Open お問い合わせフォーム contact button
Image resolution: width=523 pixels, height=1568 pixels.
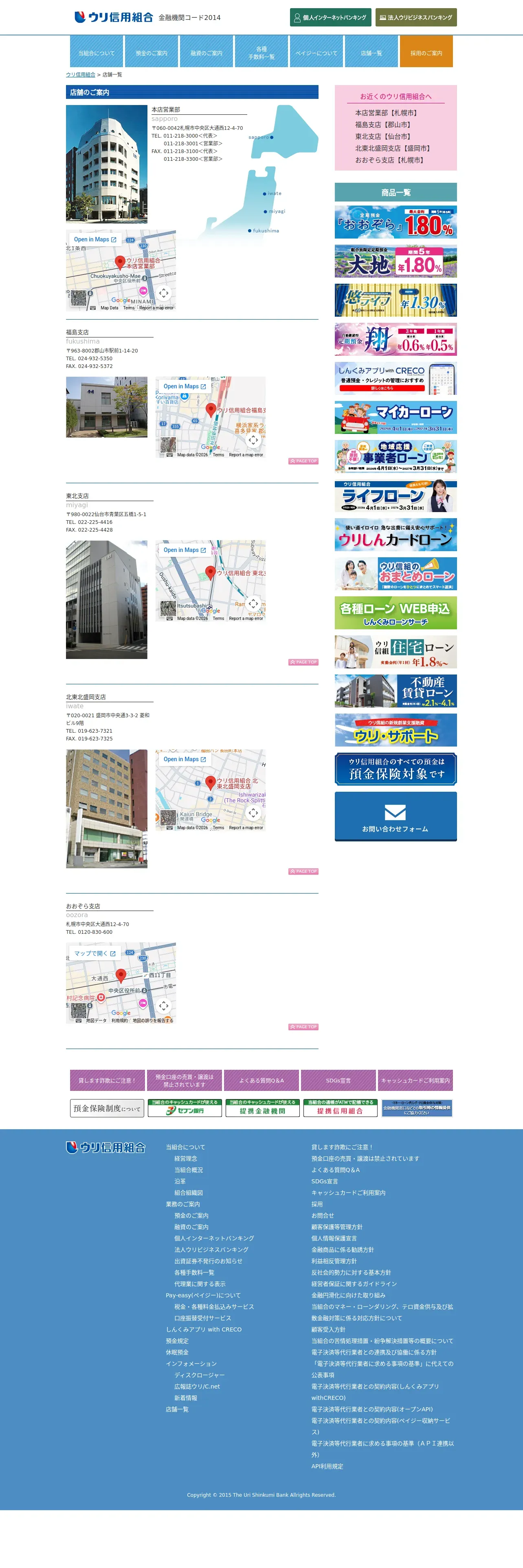[396, 816]
